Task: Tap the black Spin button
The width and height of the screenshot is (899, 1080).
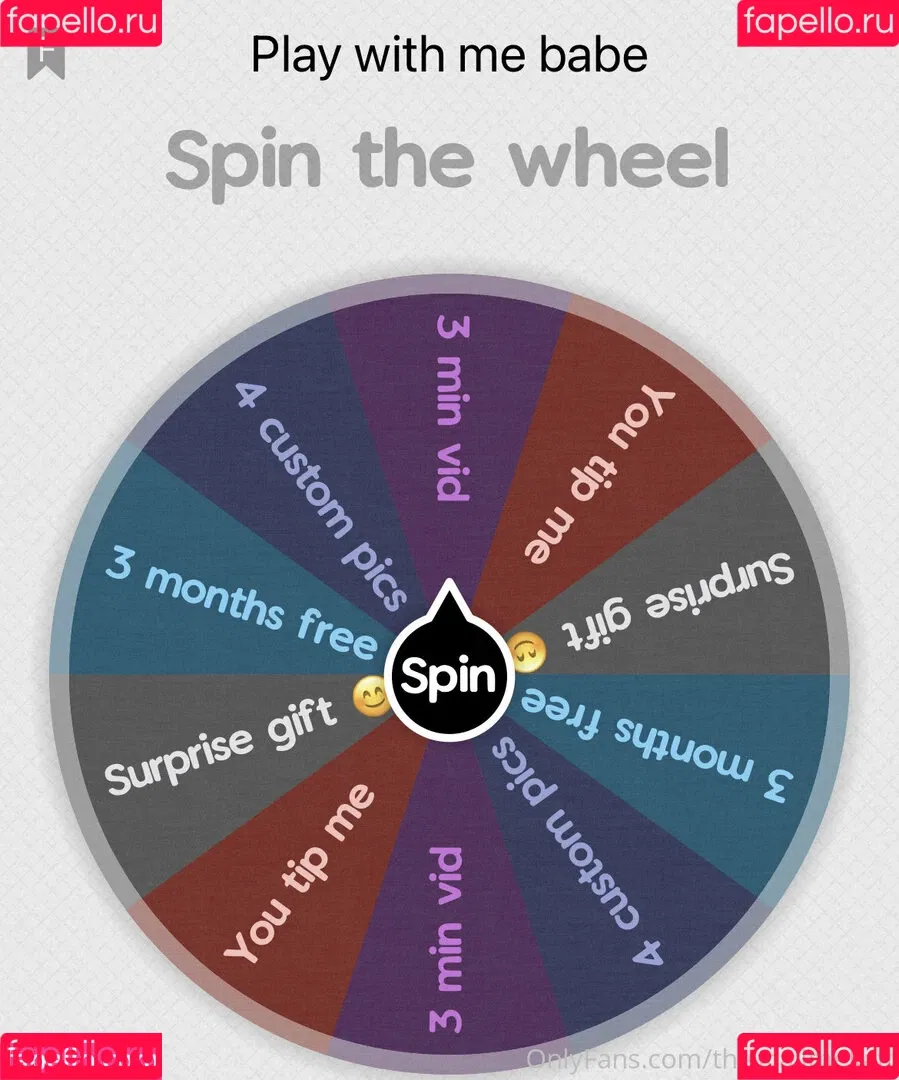Action: coord(447,676)
